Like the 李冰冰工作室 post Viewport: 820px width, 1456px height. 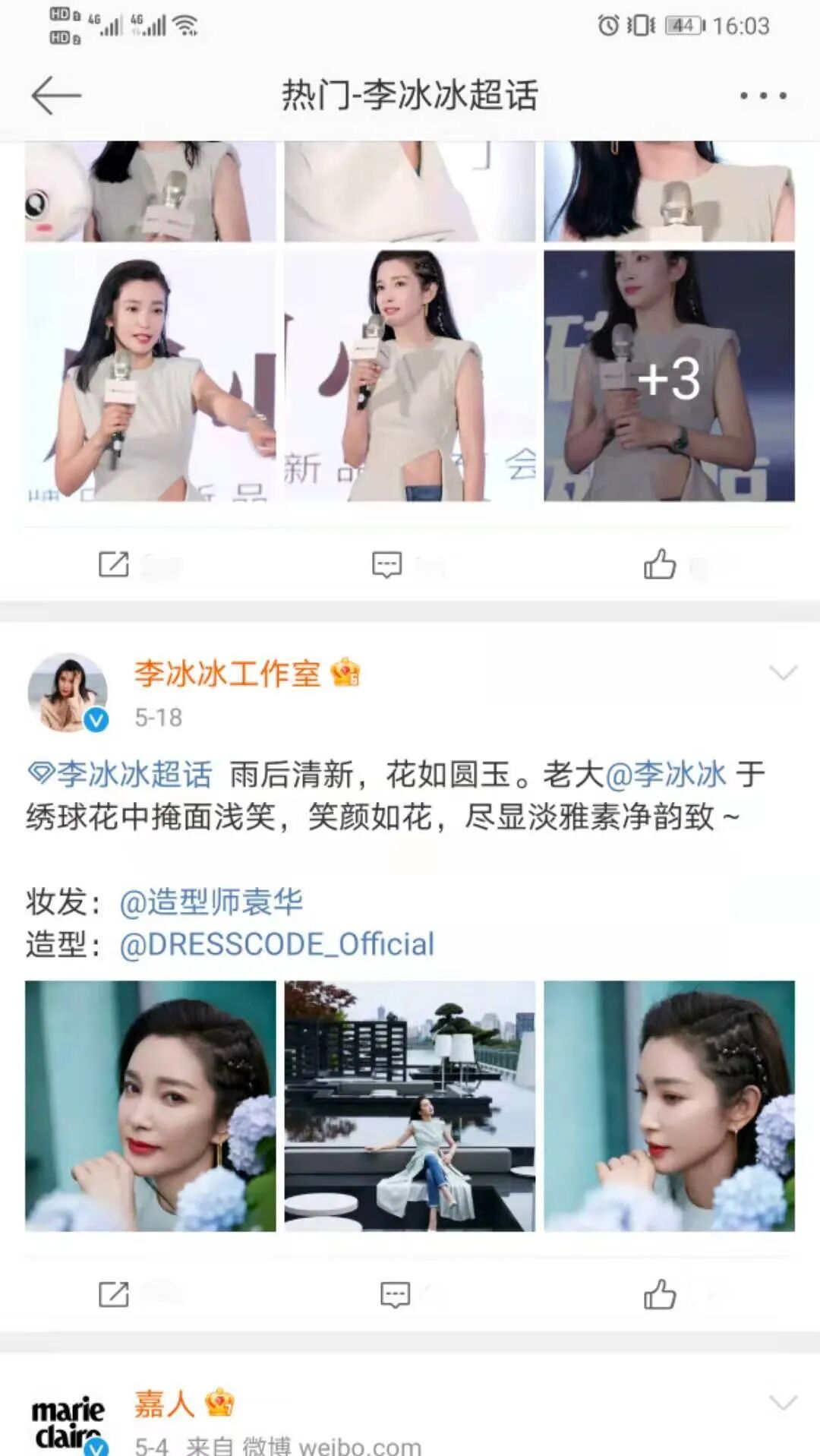click(659, 1294)
